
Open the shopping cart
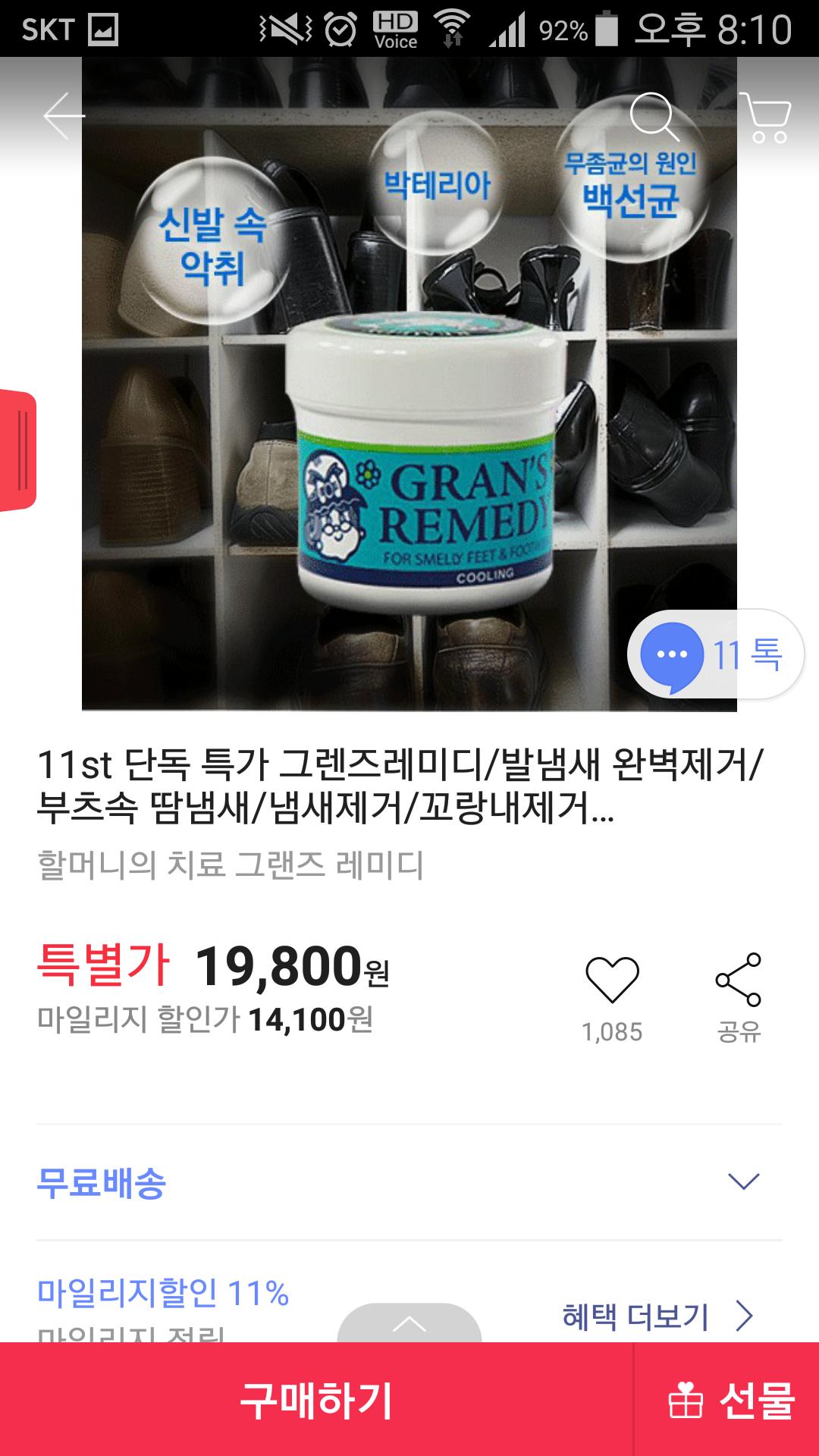tap(764, 118)
